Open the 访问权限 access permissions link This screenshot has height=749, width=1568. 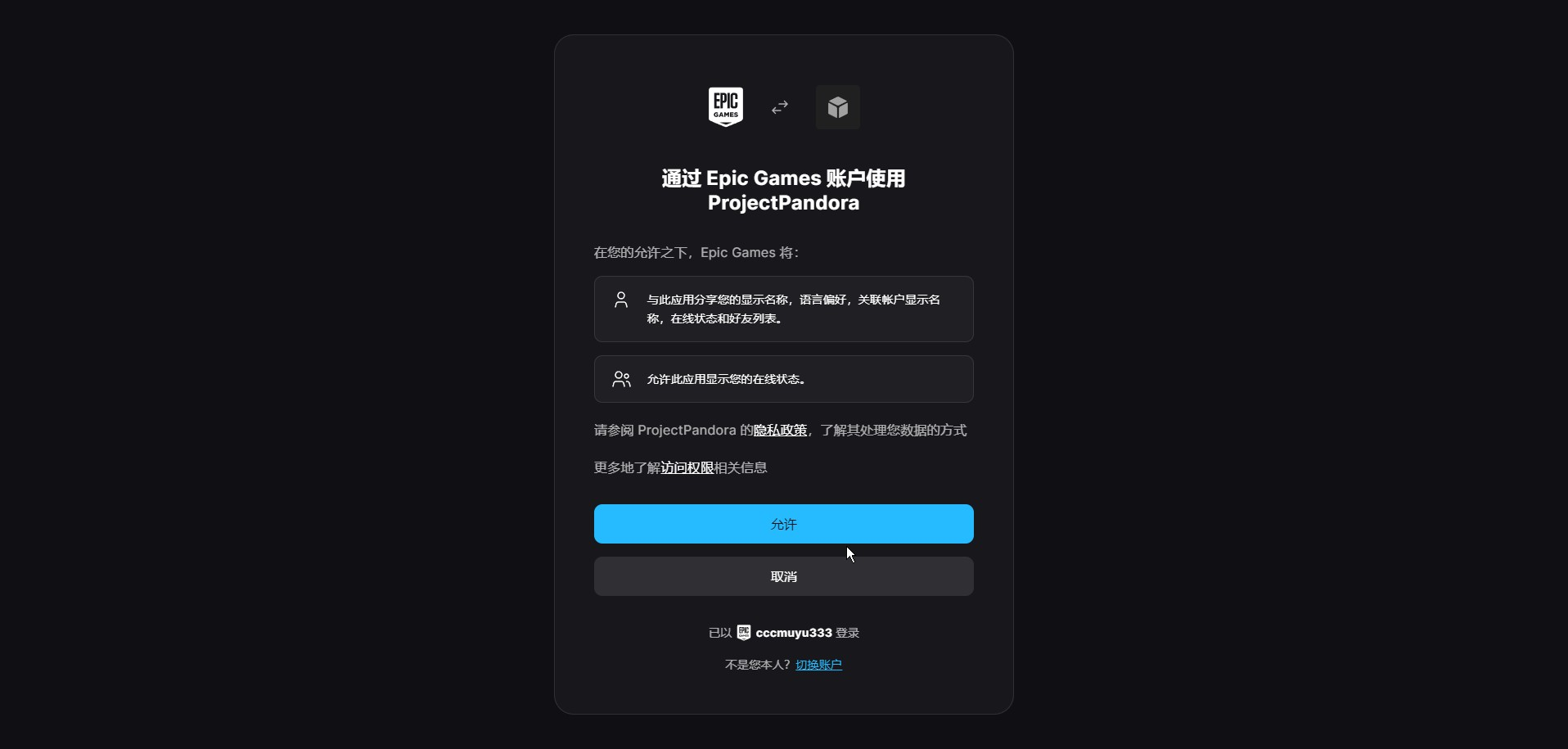[687, 468]
